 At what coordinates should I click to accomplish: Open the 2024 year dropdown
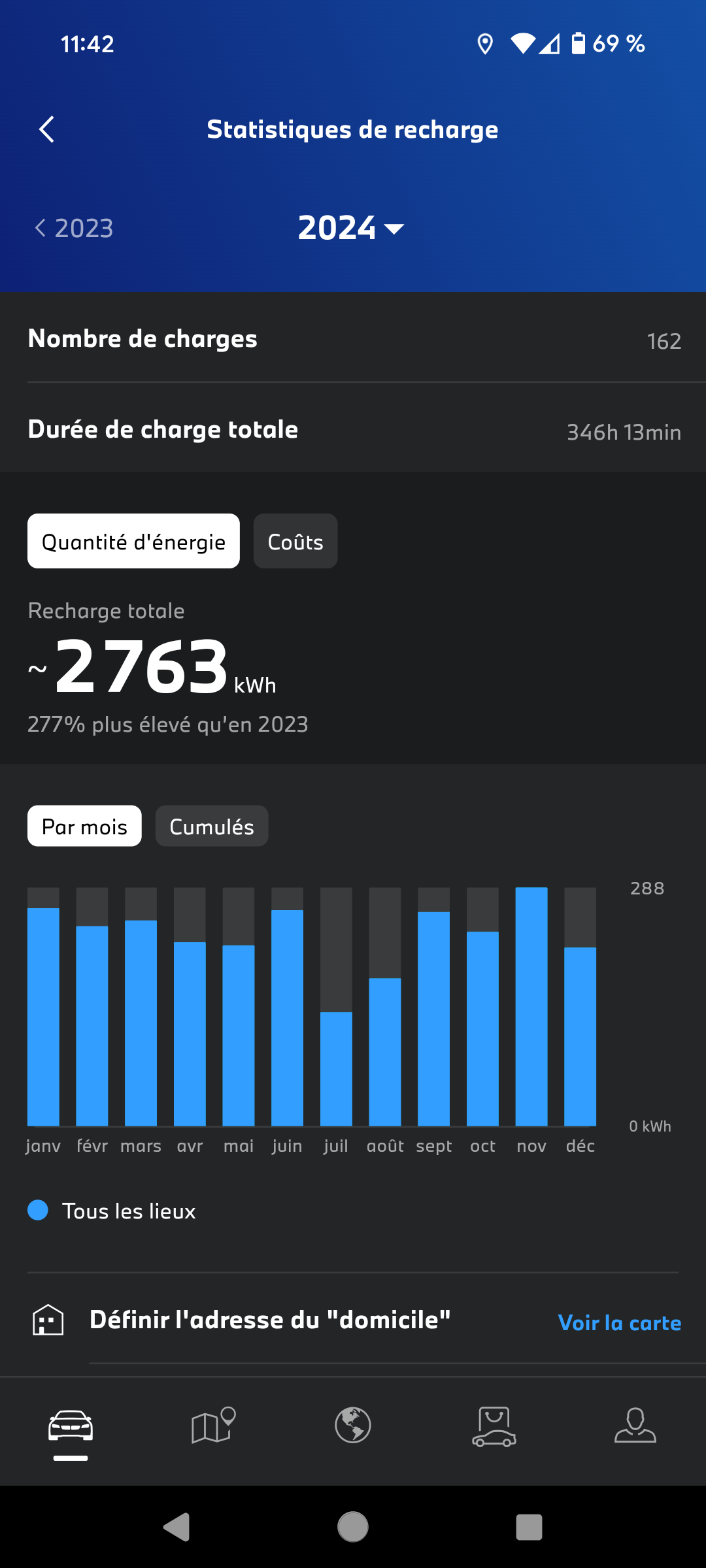tap(352, 228)
